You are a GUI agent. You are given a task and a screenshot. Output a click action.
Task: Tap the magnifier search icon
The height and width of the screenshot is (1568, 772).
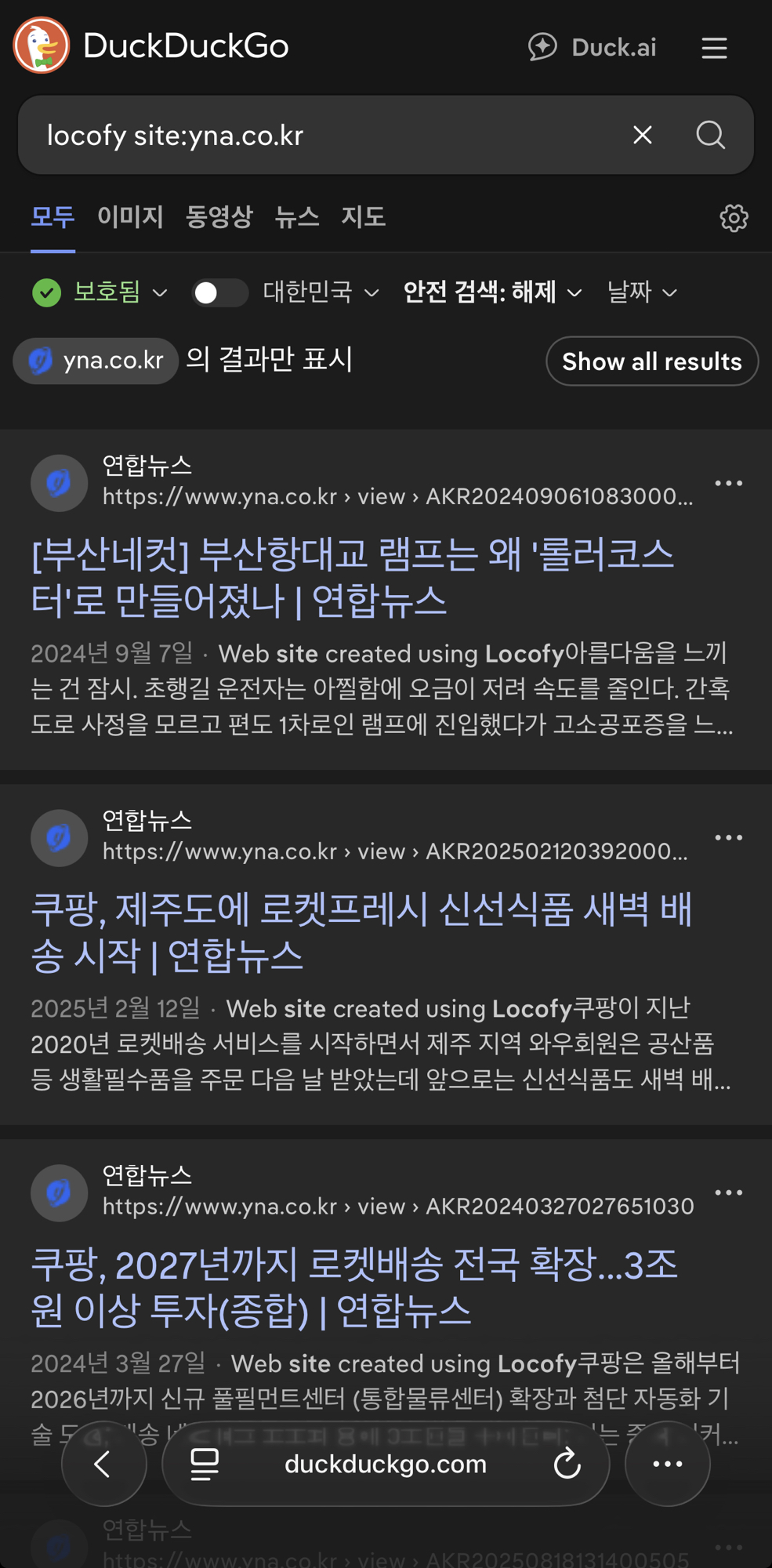pyautogui.click(x=710, y=135)
